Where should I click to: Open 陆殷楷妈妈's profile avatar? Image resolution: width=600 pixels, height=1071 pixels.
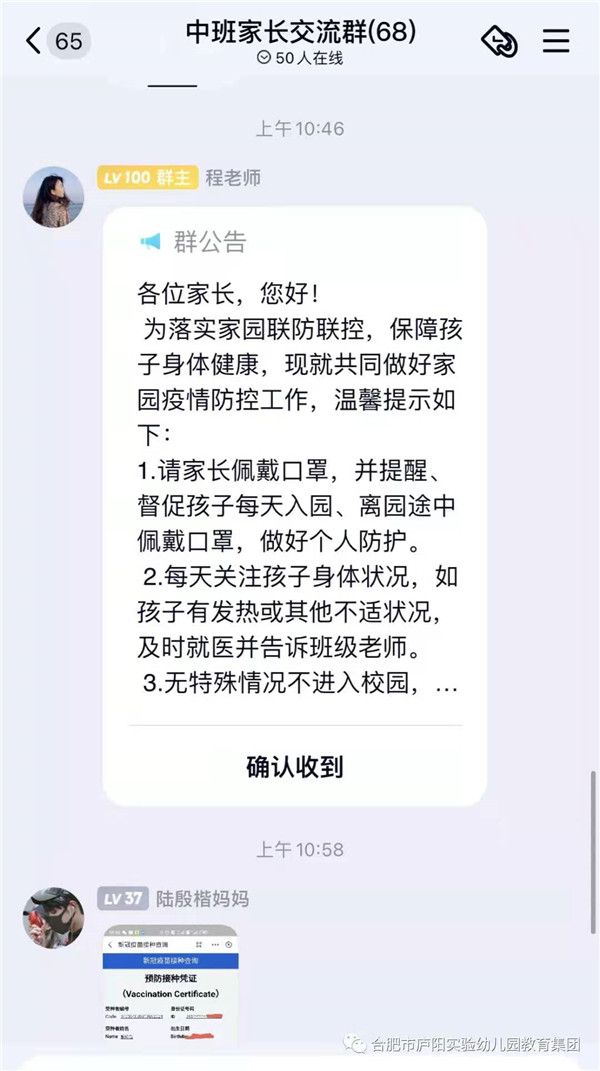click(x=53, y=917)
